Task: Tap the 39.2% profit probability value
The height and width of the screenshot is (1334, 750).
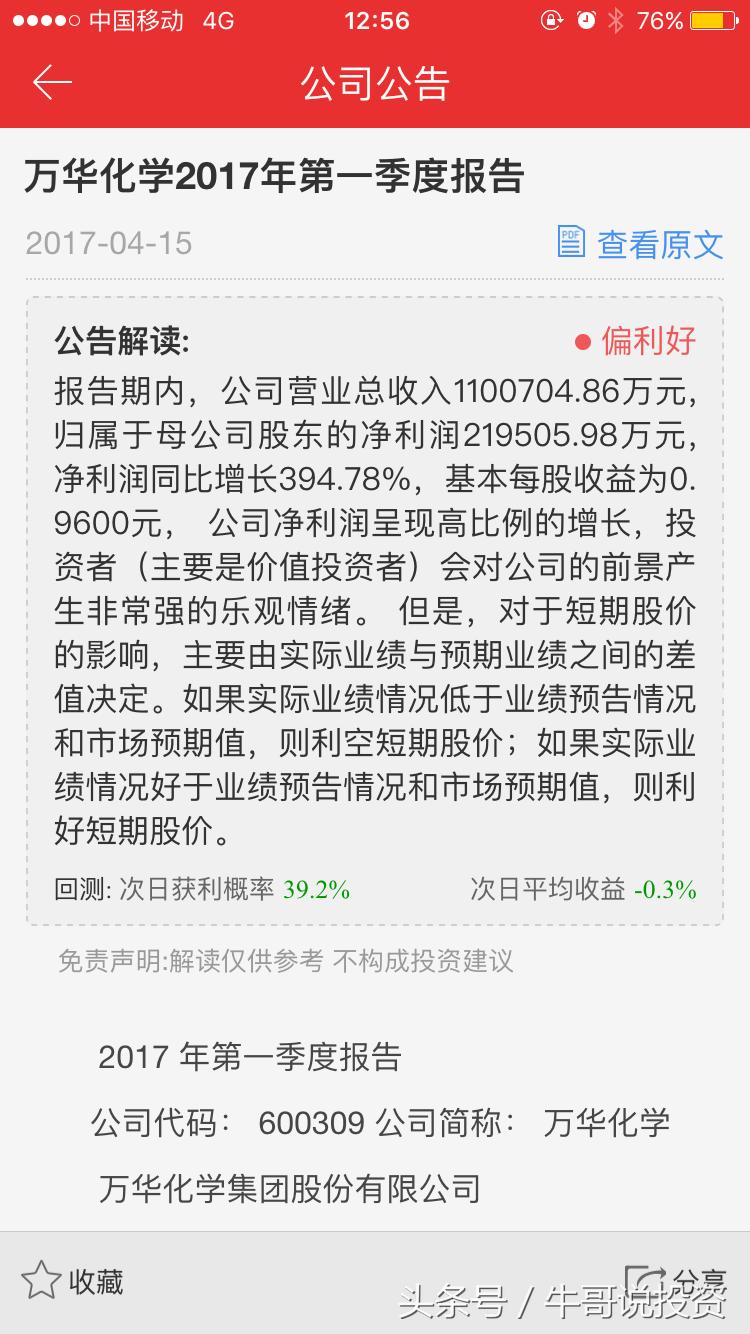Action: [x=318, y=887]
